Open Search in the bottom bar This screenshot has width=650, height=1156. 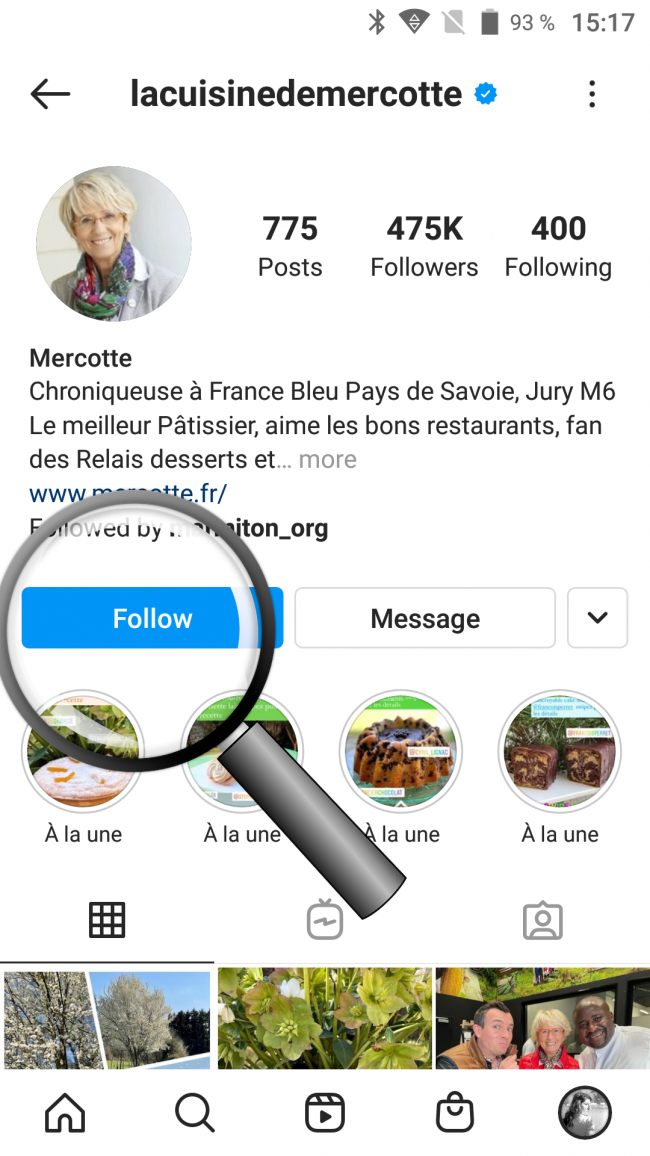pos(195,1112)
